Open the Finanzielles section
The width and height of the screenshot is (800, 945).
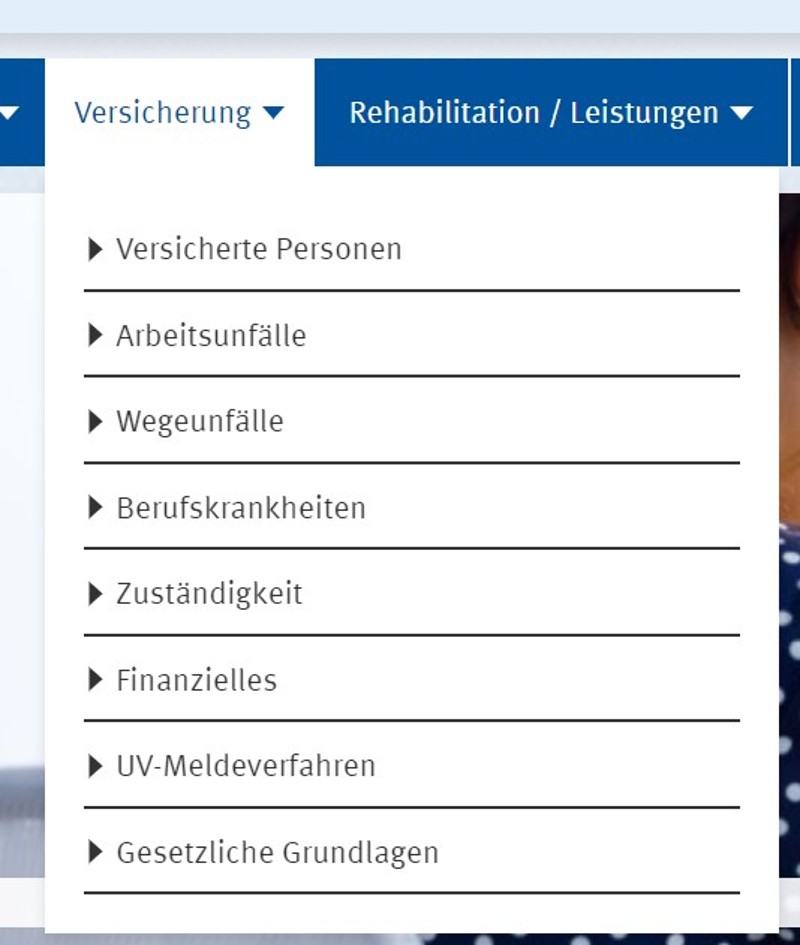[196, 680]
